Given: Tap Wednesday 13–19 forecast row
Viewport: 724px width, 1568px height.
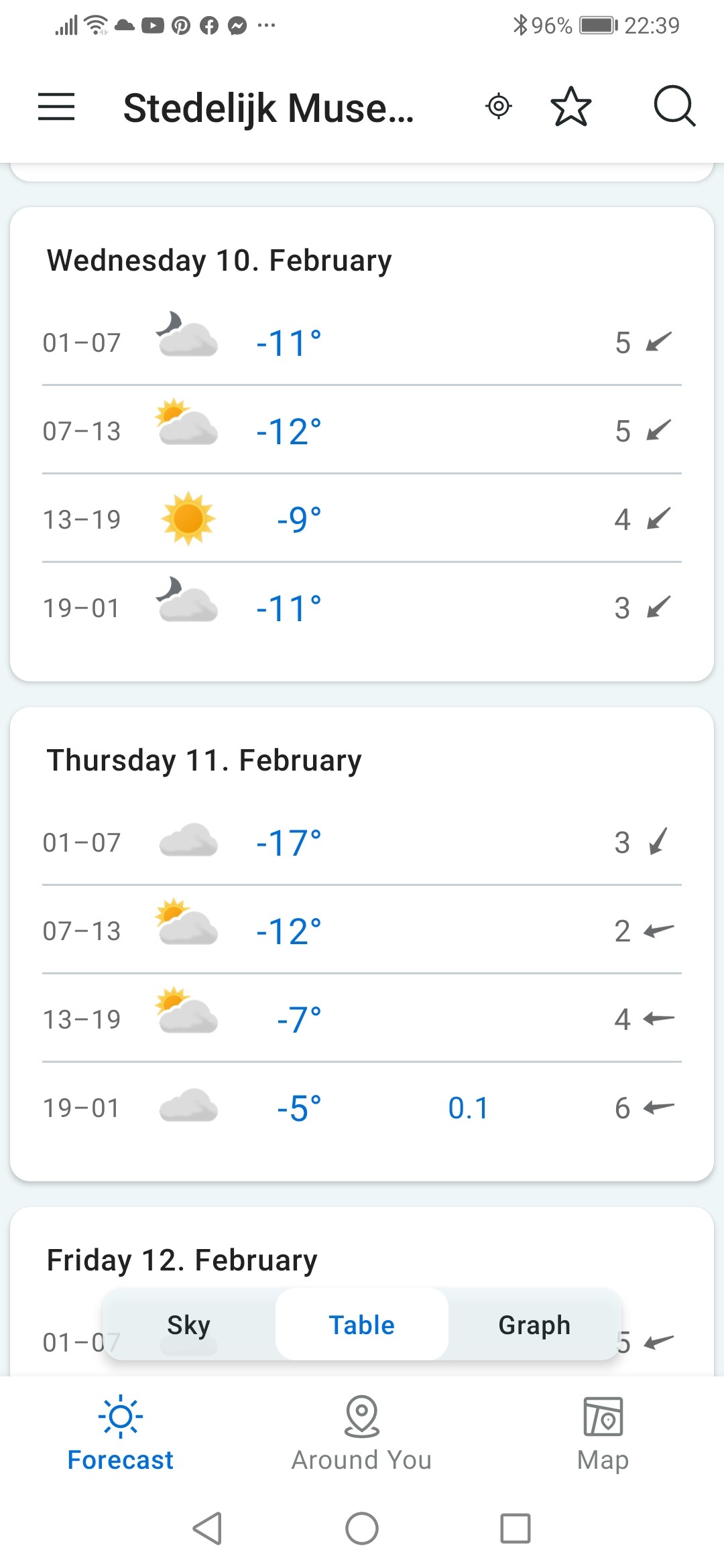Looking at the screenshot, I should (362, 519).
